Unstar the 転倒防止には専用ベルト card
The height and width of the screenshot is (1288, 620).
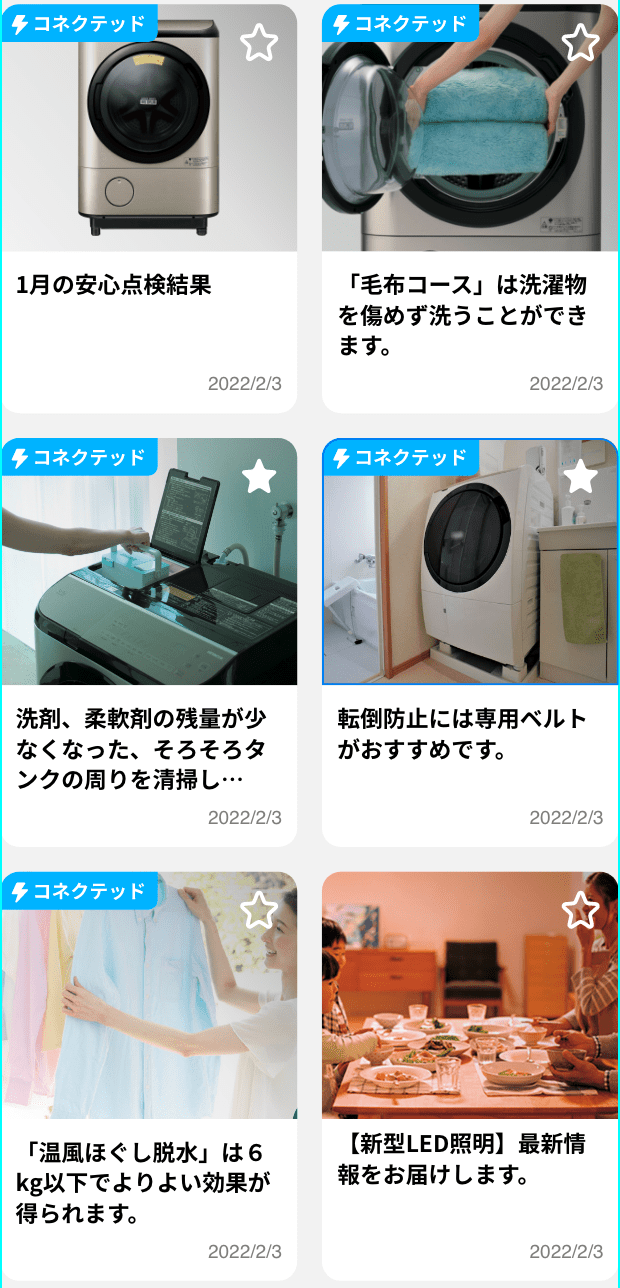click(x=580, y=476)
